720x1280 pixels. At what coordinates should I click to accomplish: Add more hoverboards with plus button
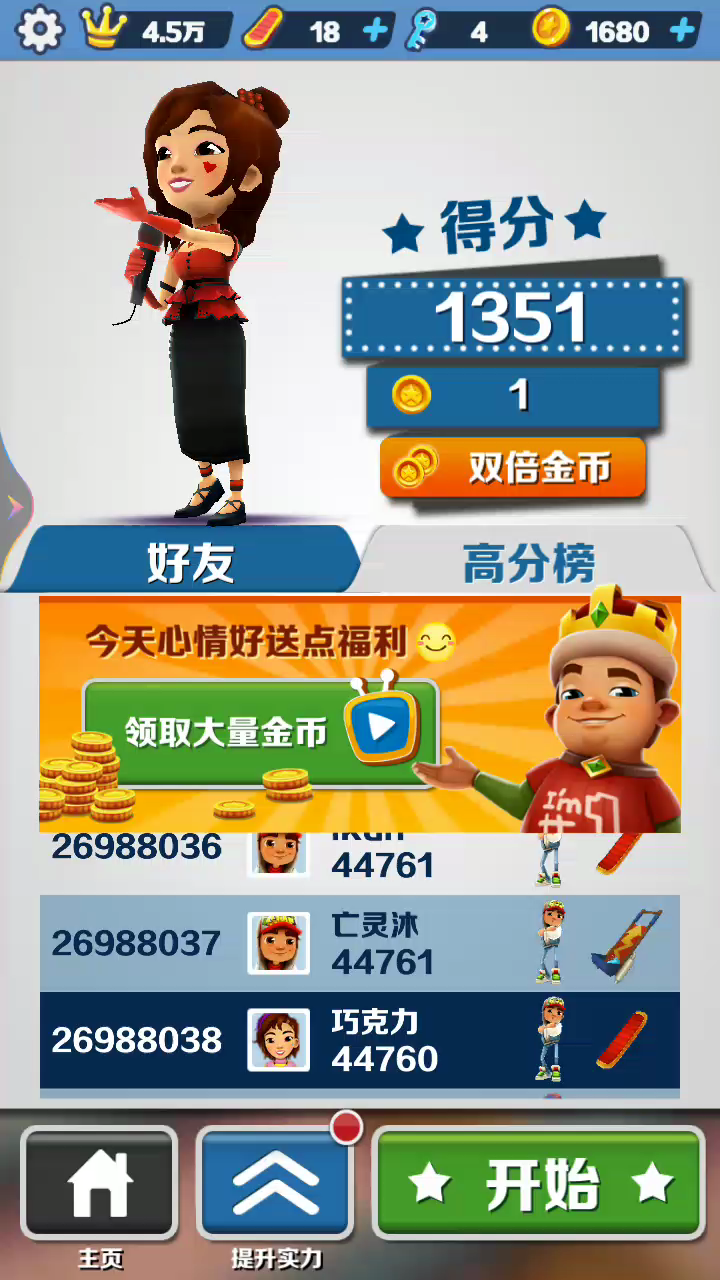[x=376, y=31]
